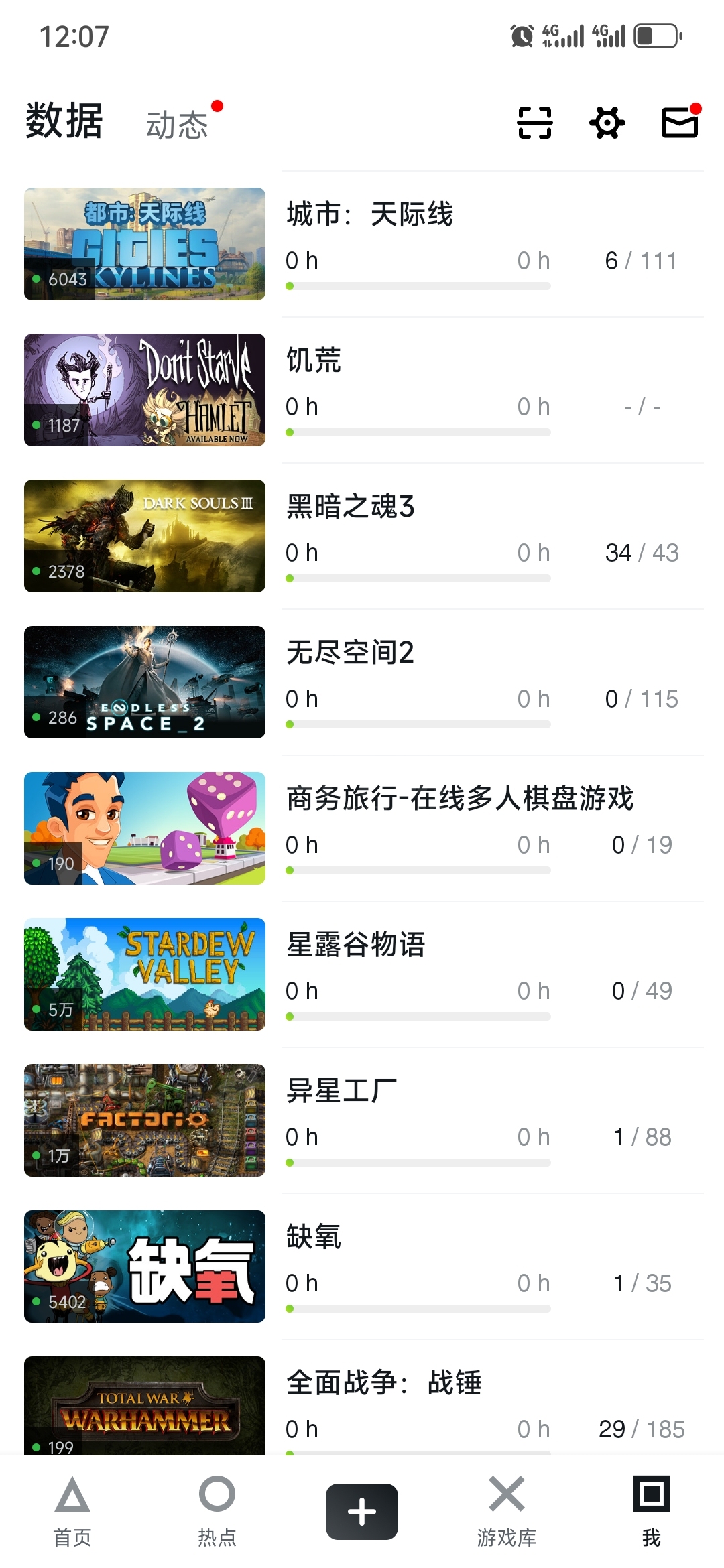View 黑暗之魂3 details
The width and height of the screenshot is (724, 1568).
[351, 507]
